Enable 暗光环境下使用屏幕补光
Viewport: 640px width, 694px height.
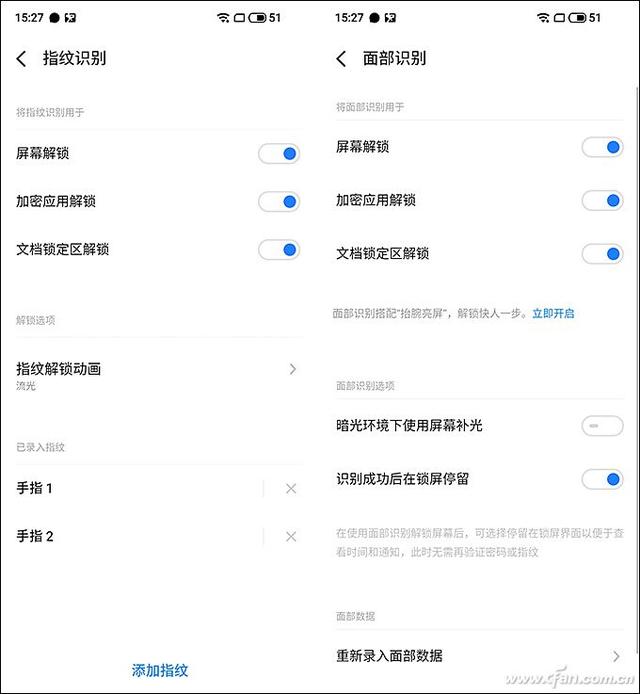(602, 427)
